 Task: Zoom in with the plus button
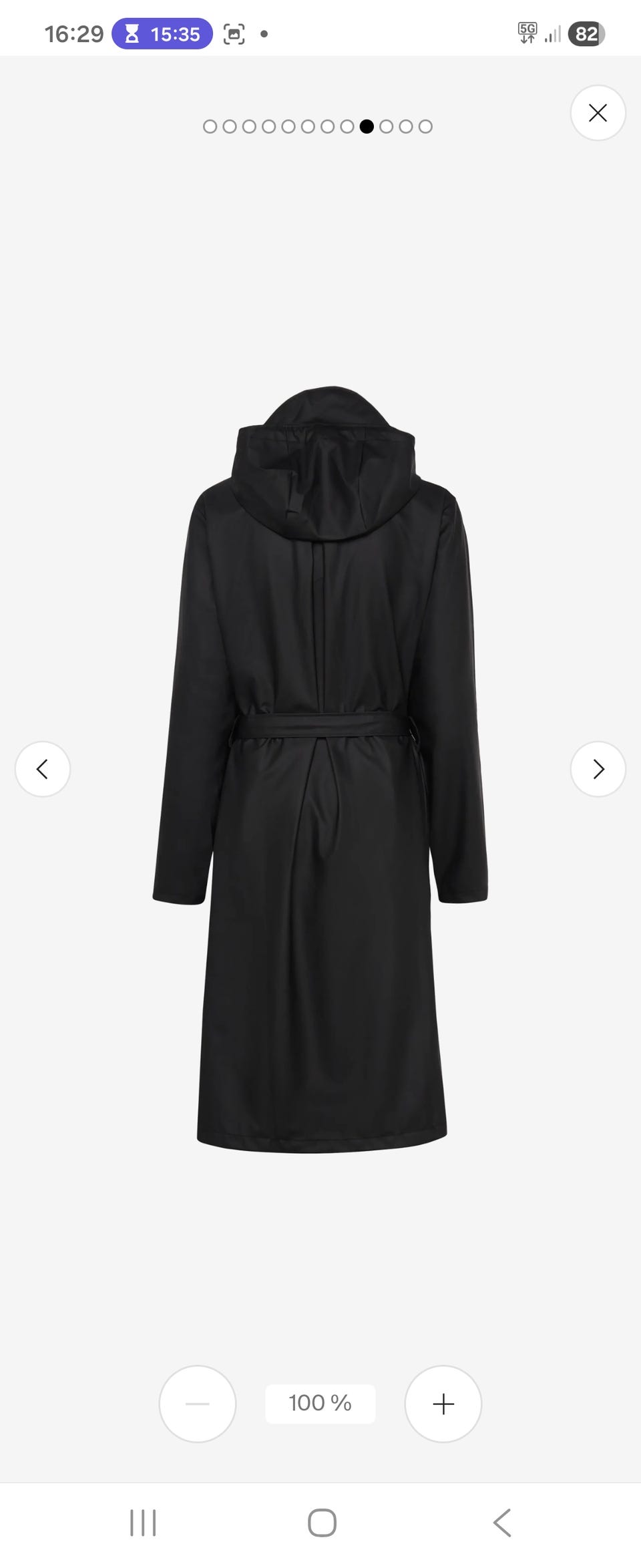click(x=443, y=1404)
